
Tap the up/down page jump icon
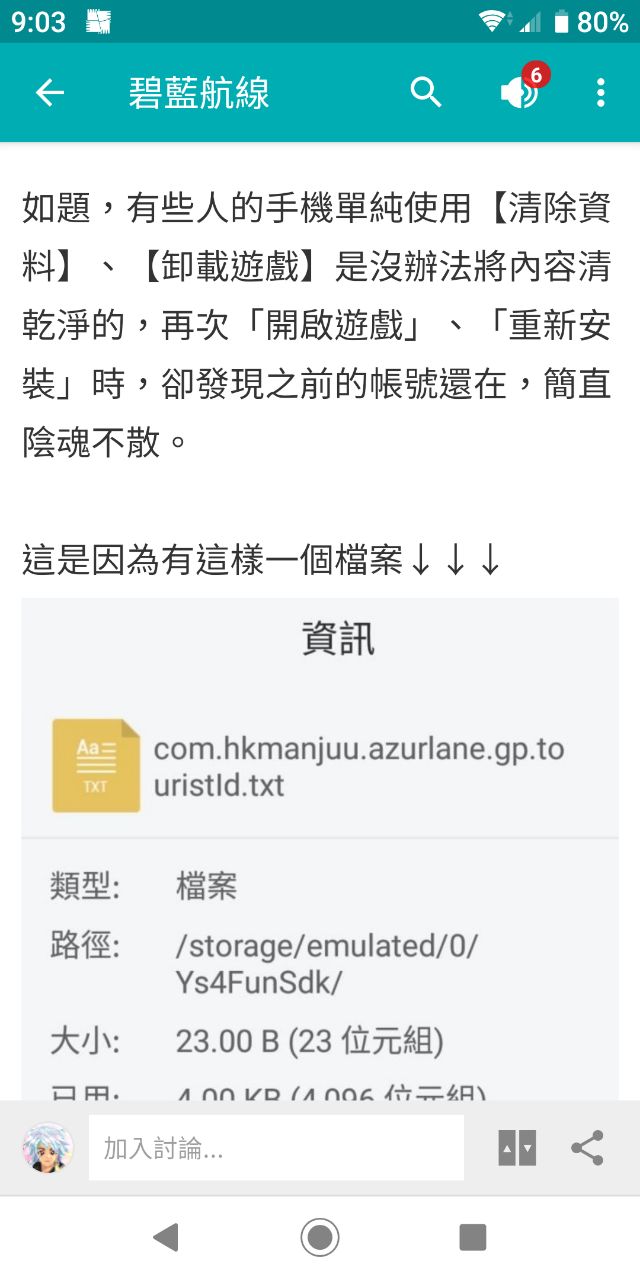517,1148
